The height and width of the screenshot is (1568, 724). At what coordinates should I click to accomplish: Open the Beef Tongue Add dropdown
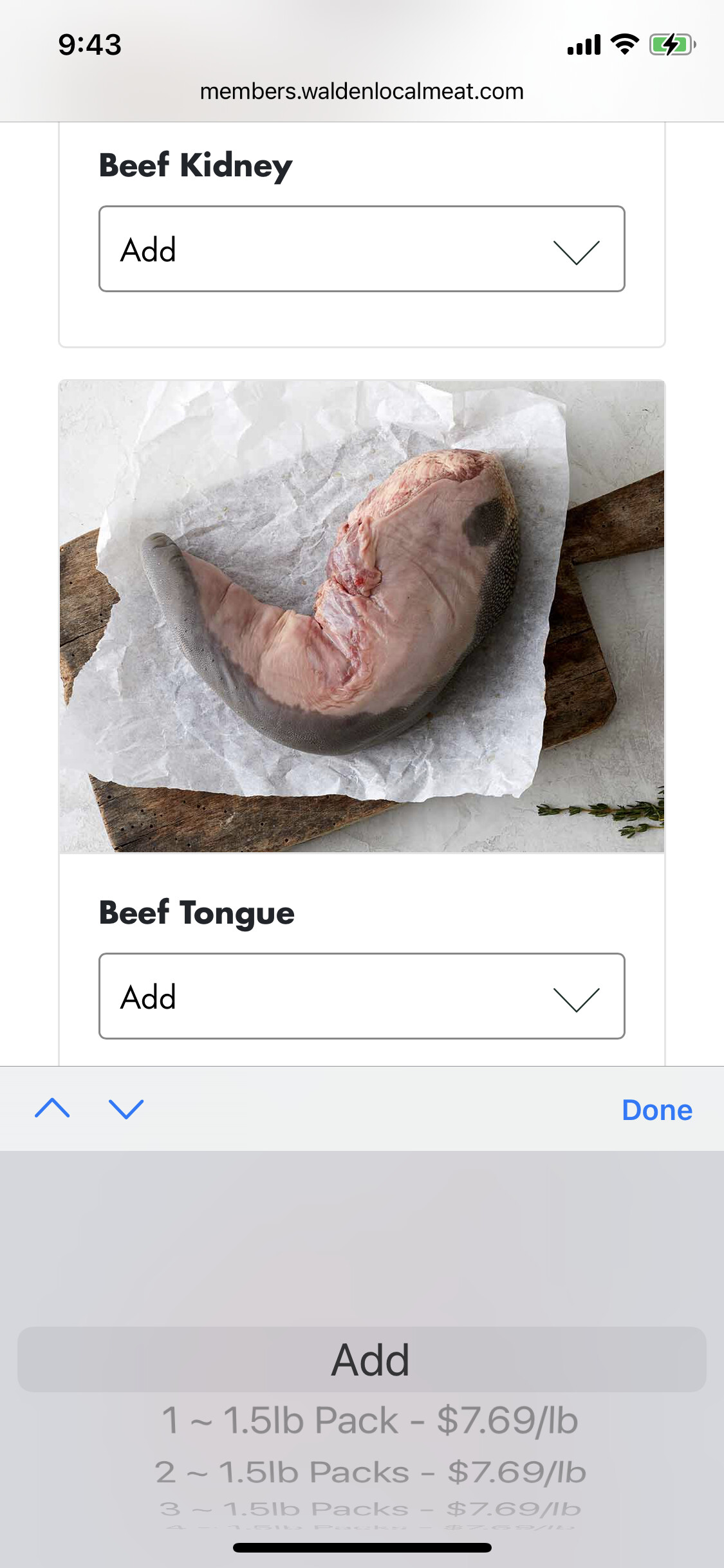(362, 996)
